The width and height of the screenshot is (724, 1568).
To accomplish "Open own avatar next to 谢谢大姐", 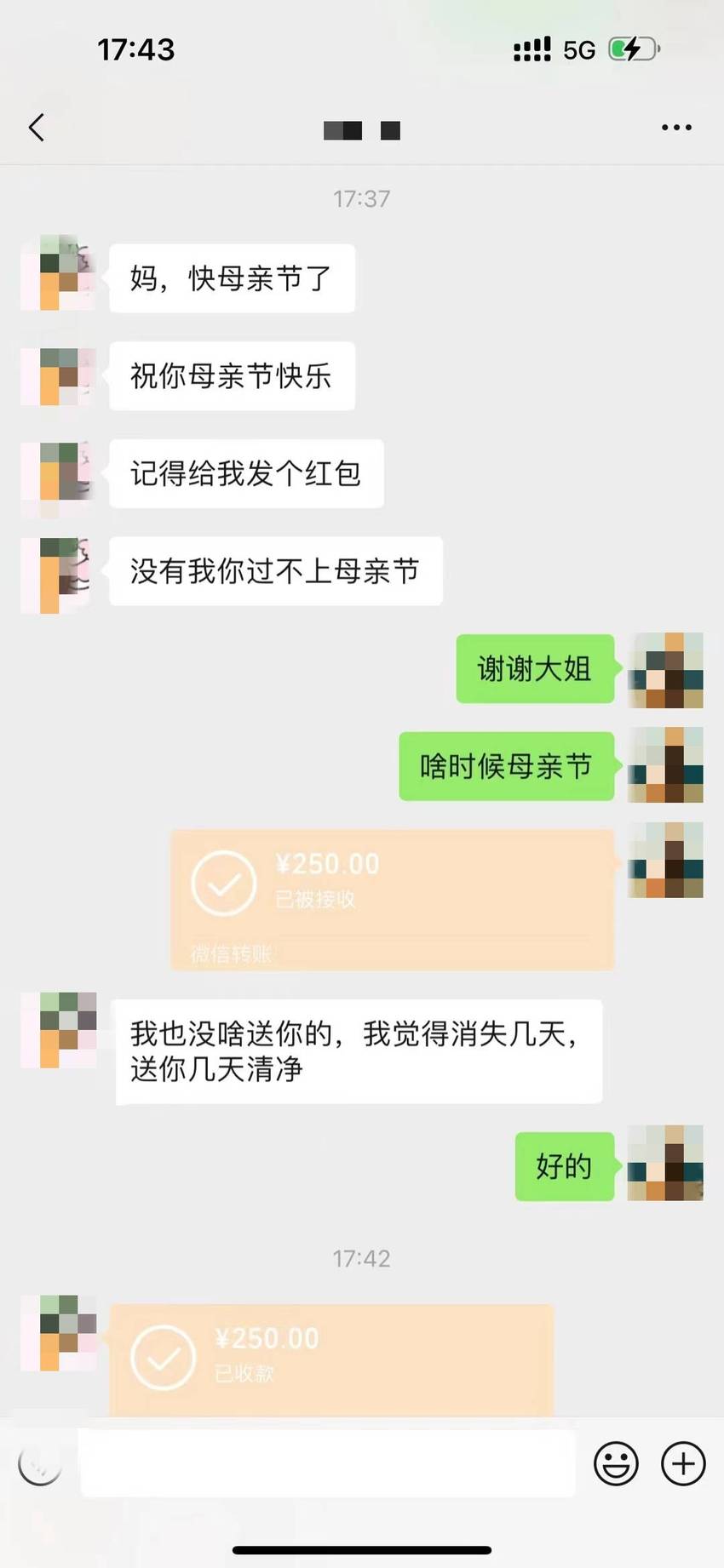I will [665, 670].
